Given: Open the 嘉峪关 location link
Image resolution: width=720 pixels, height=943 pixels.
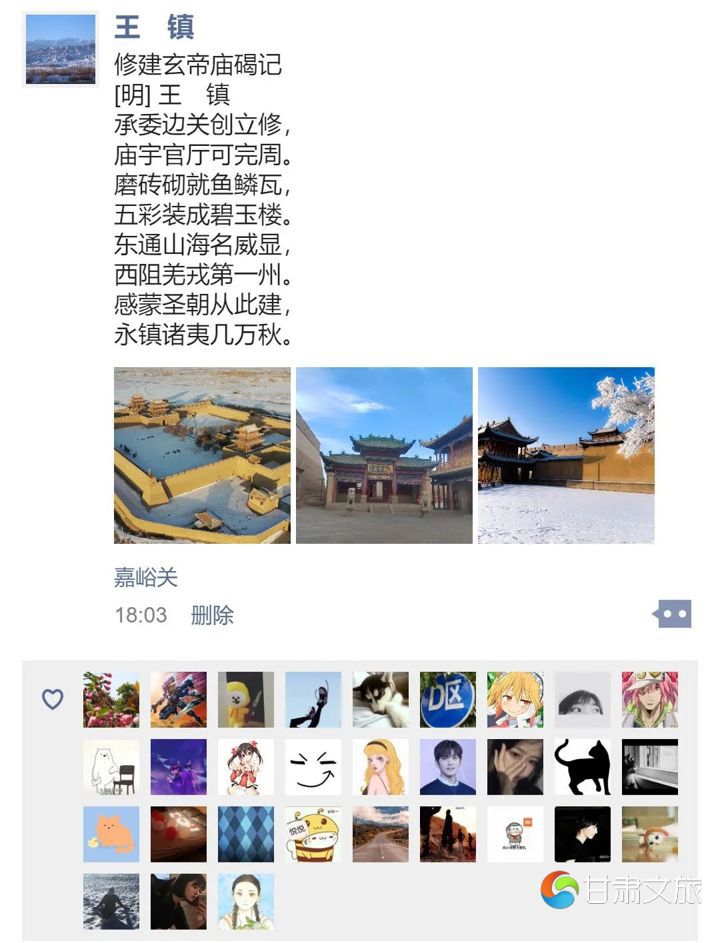Looking at the screenshot, I should [145, 577].
